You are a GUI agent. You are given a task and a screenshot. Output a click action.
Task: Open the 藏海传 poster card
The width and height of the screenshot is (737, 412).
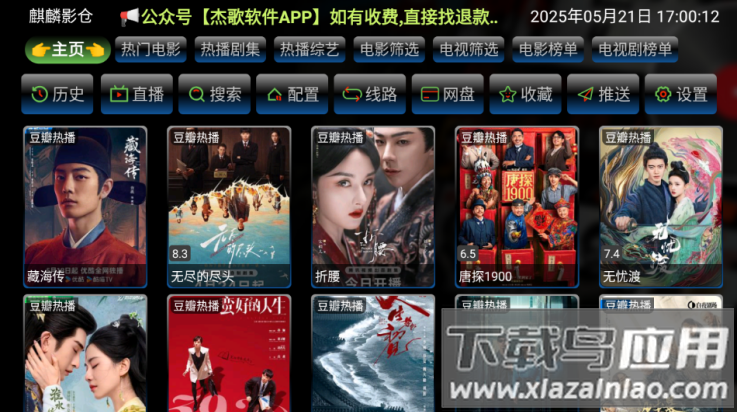[85, 207]
